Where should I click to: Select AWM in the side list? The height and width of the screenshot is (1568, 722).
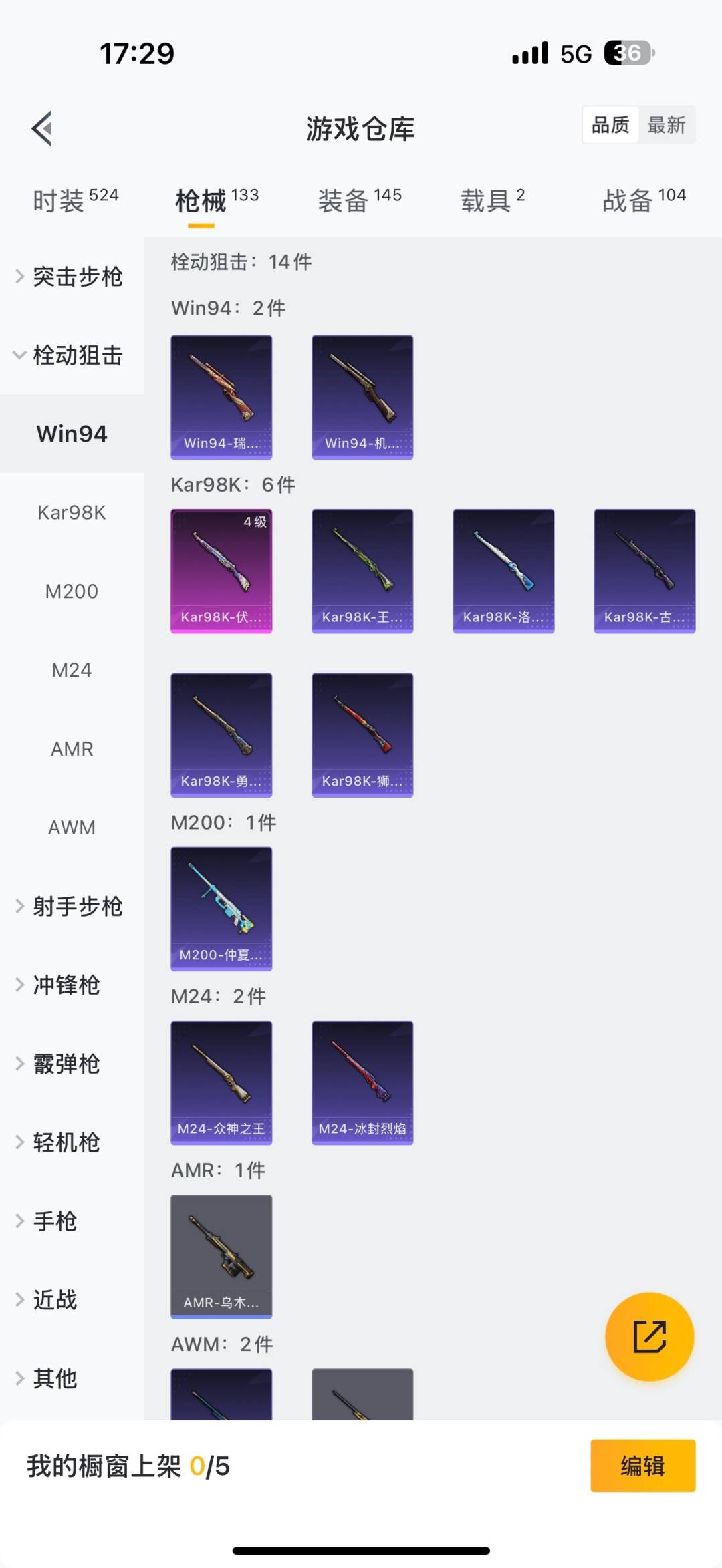[x=72, y=828]
